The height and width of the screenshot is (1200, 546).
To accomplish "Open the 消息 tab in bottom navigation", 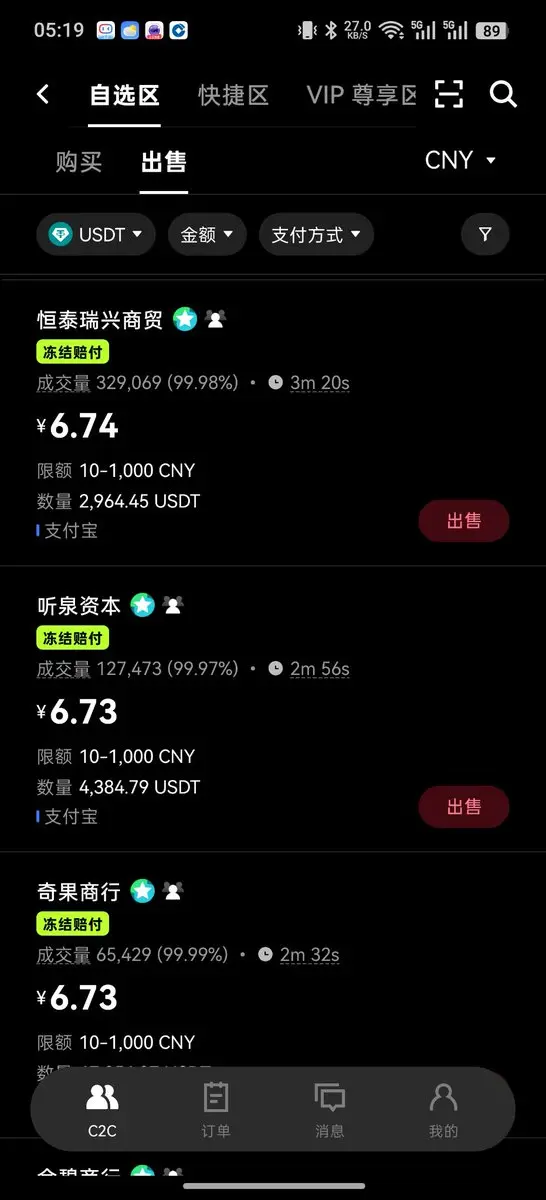I will point(329,1110).
